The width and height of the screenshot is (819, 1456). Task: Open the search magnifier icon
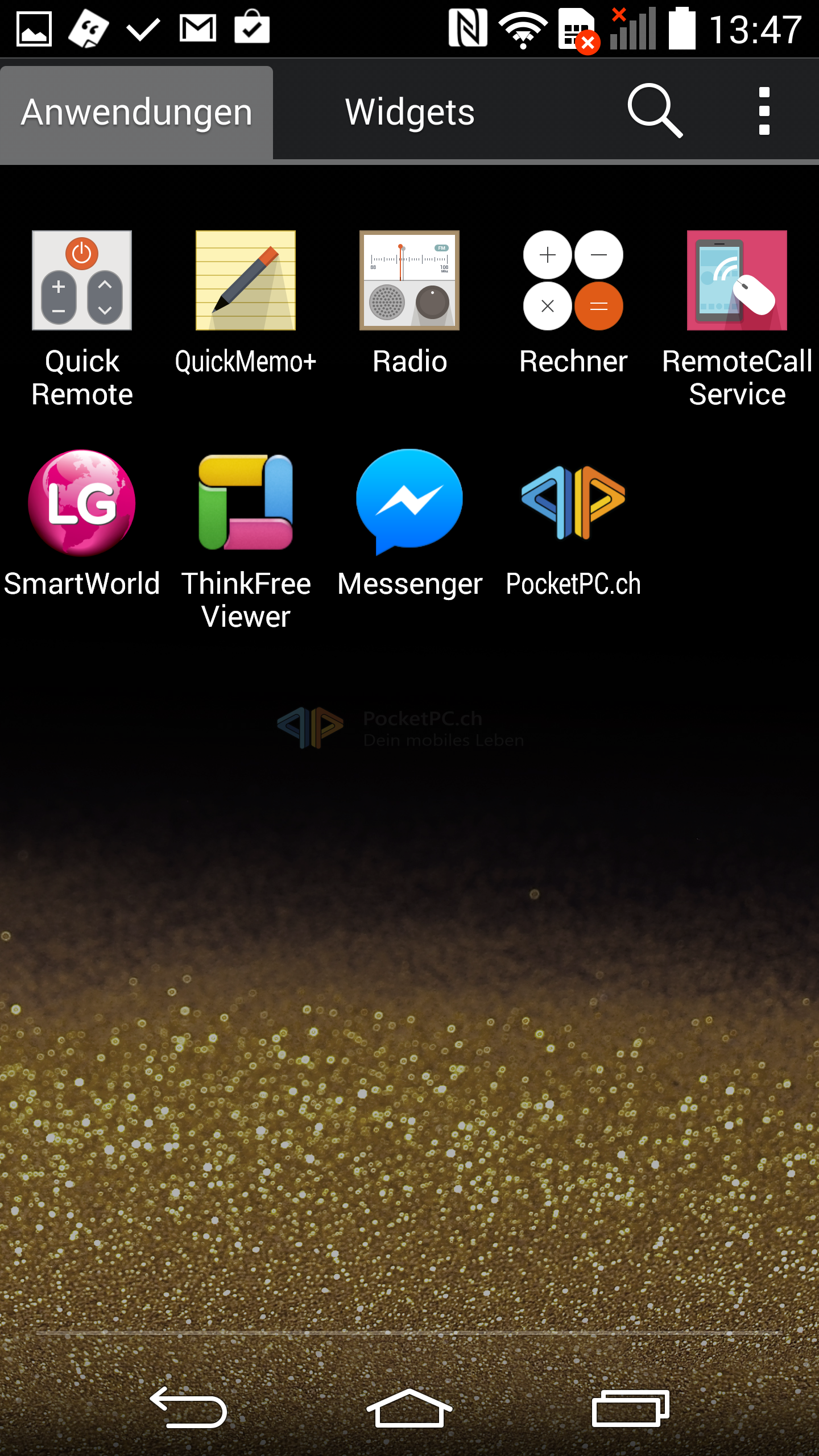(655, 111)
